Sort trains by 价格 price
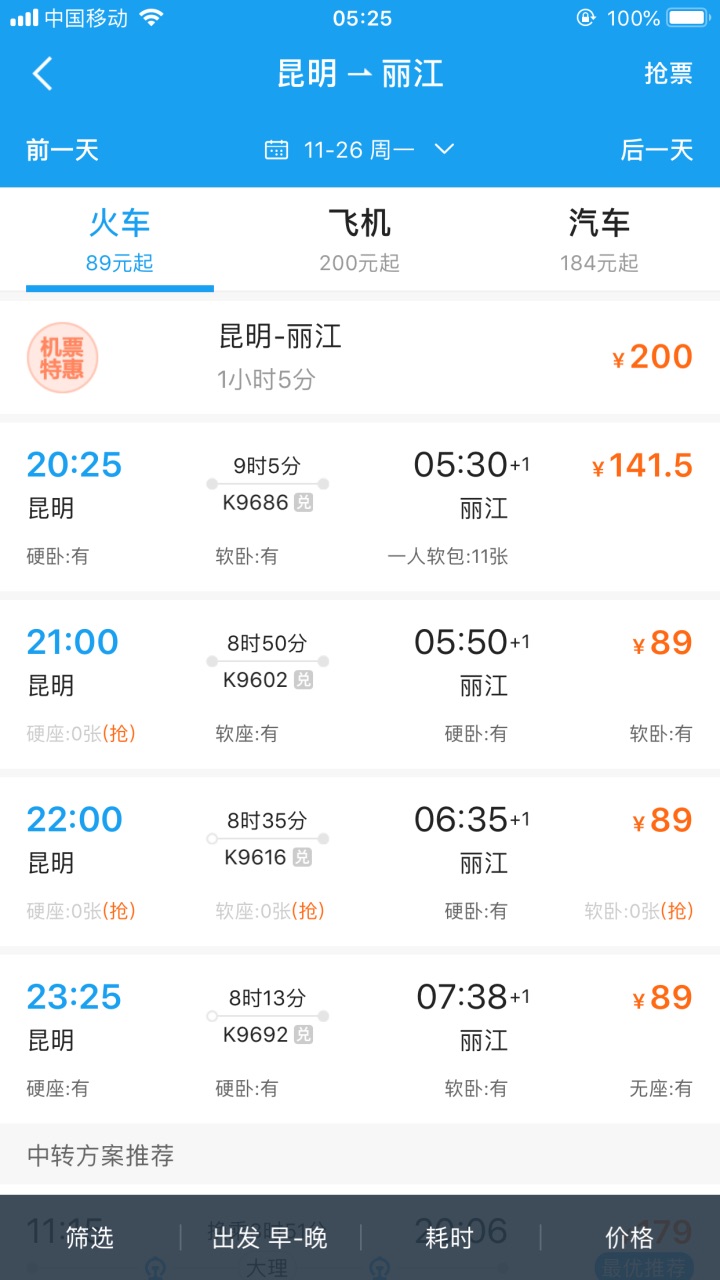The width and height of the screenshot is (720, 1280). pyautogui.click(x=630, y=1238)
